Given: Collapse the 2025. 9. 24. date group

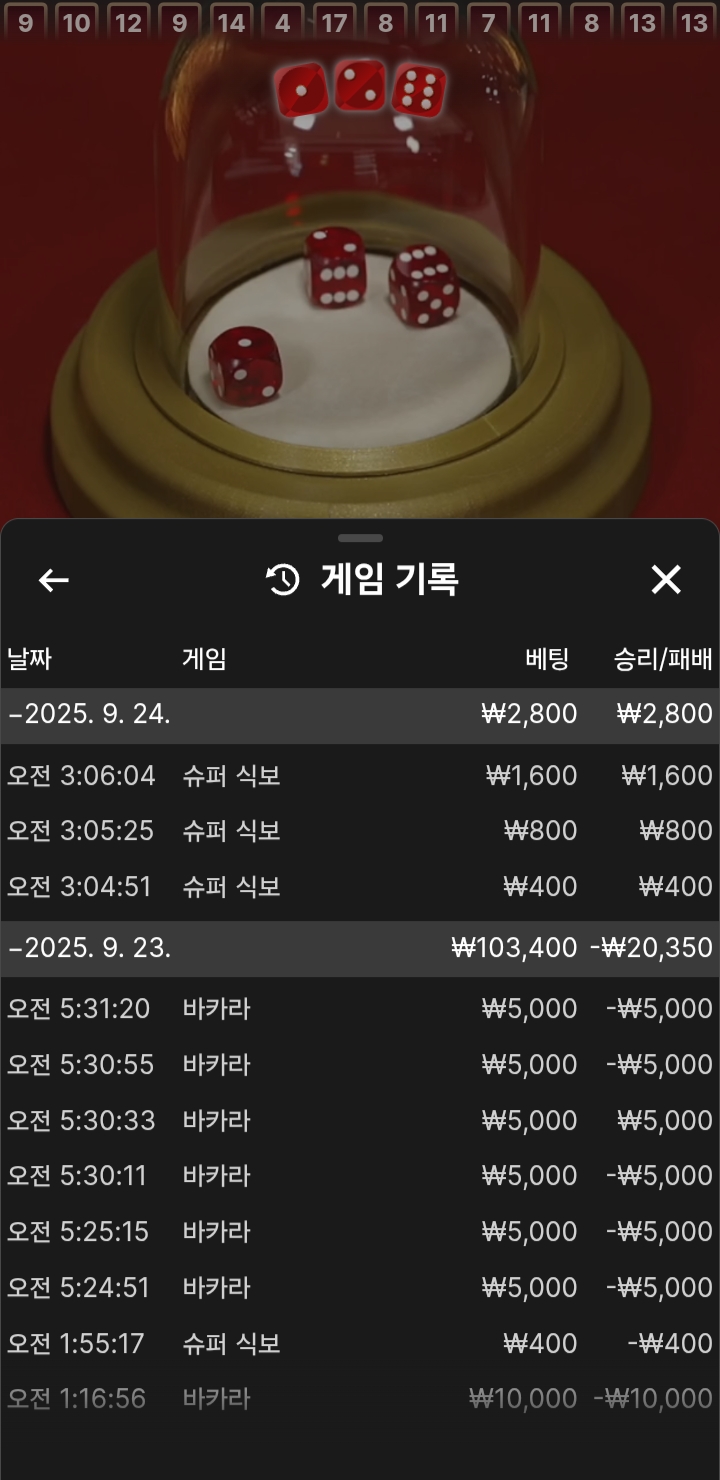Looking at the screenshot, I should click(89, 714).
